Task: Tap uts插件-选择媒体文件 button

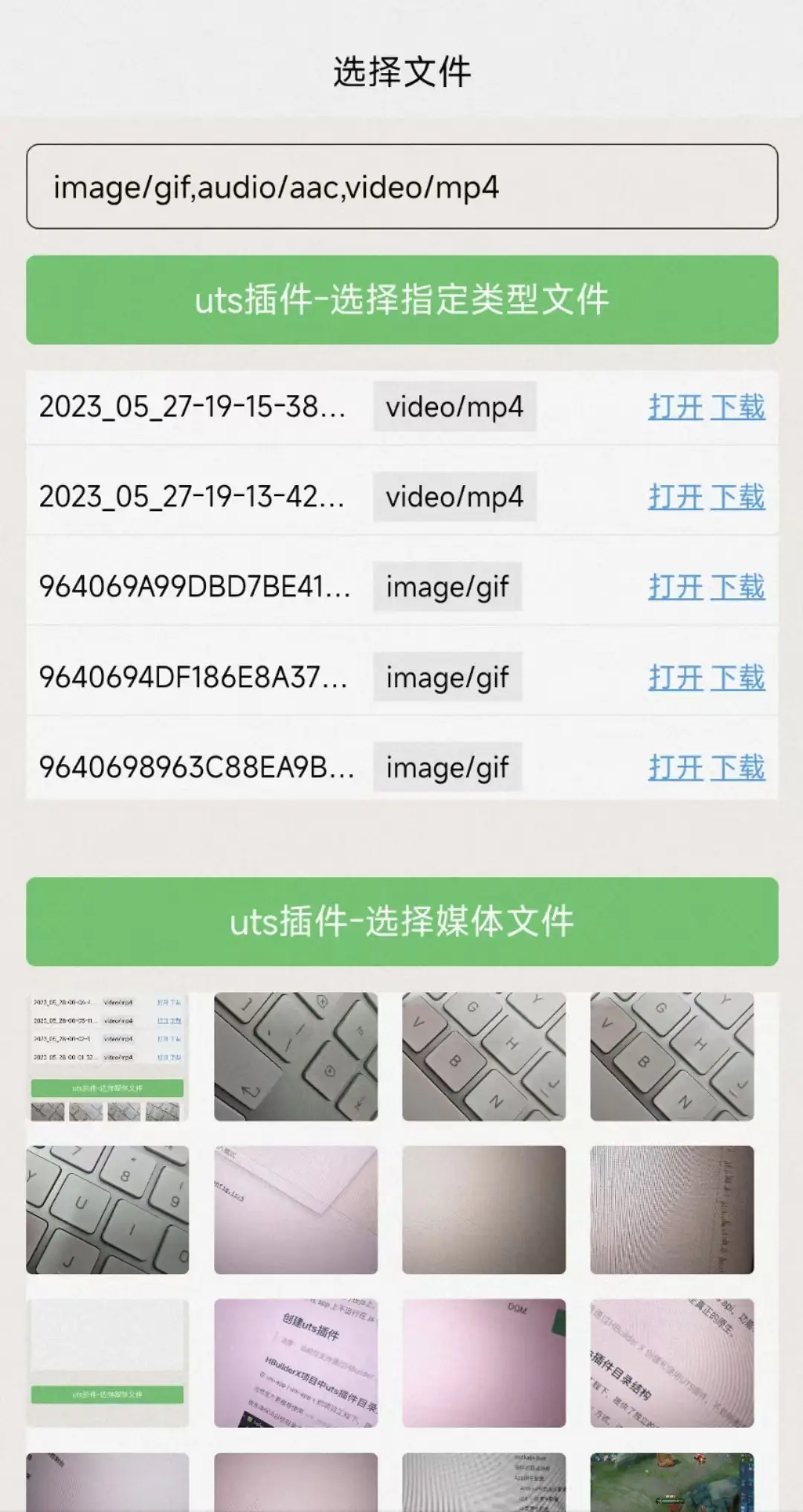Action: point(401,921)
